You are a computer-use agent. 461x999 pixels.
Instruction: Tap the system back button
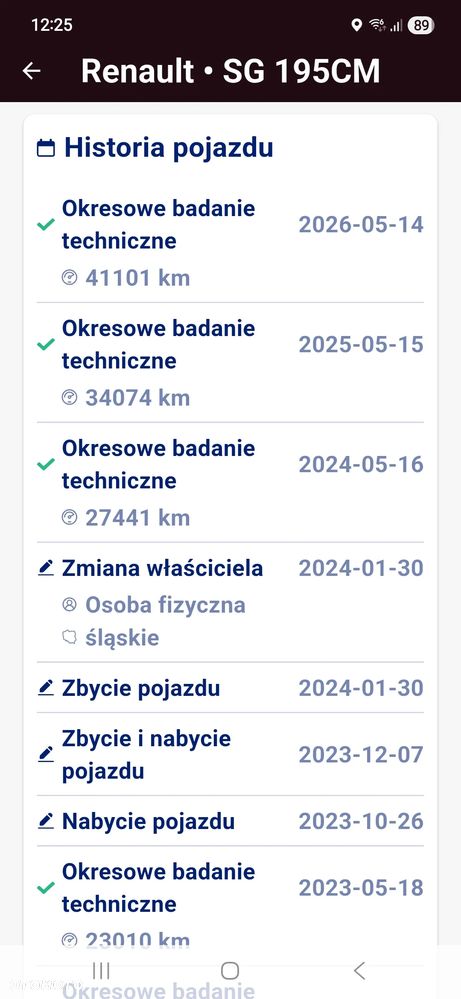click(359, 970)
